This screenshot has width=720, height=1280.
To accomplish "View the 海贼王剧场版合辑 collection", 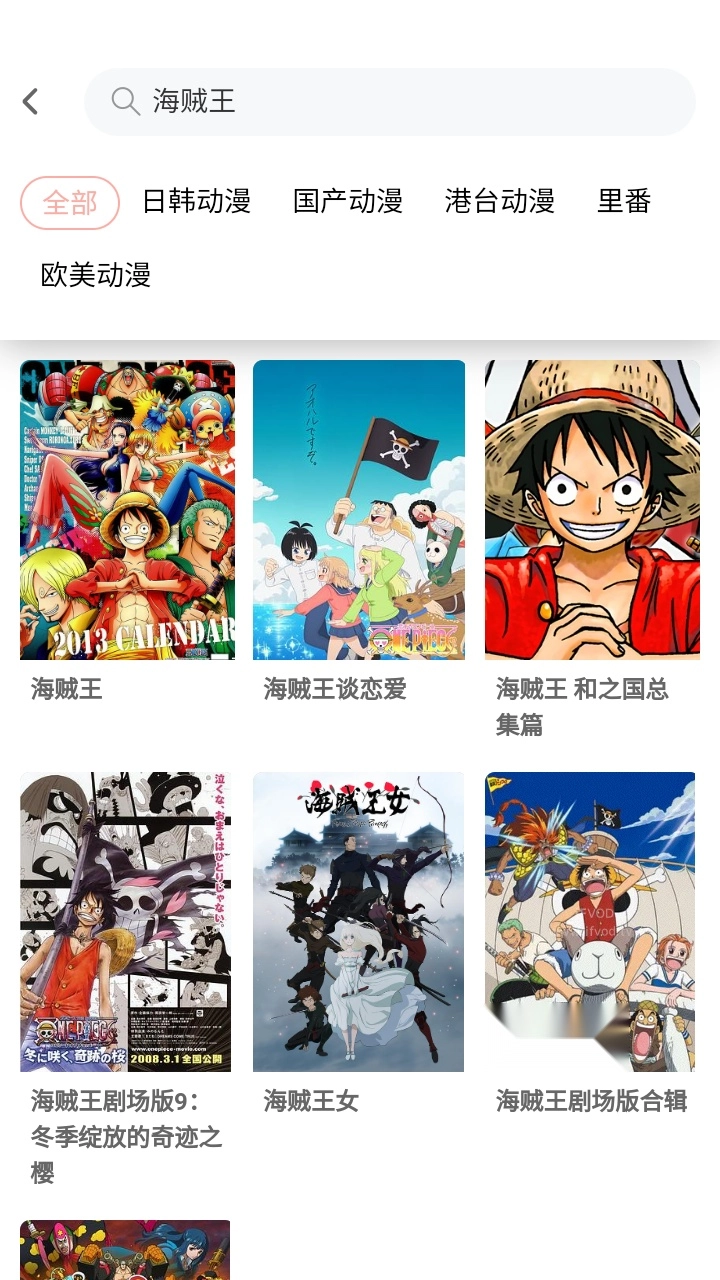I will click(x=590, y=921).
